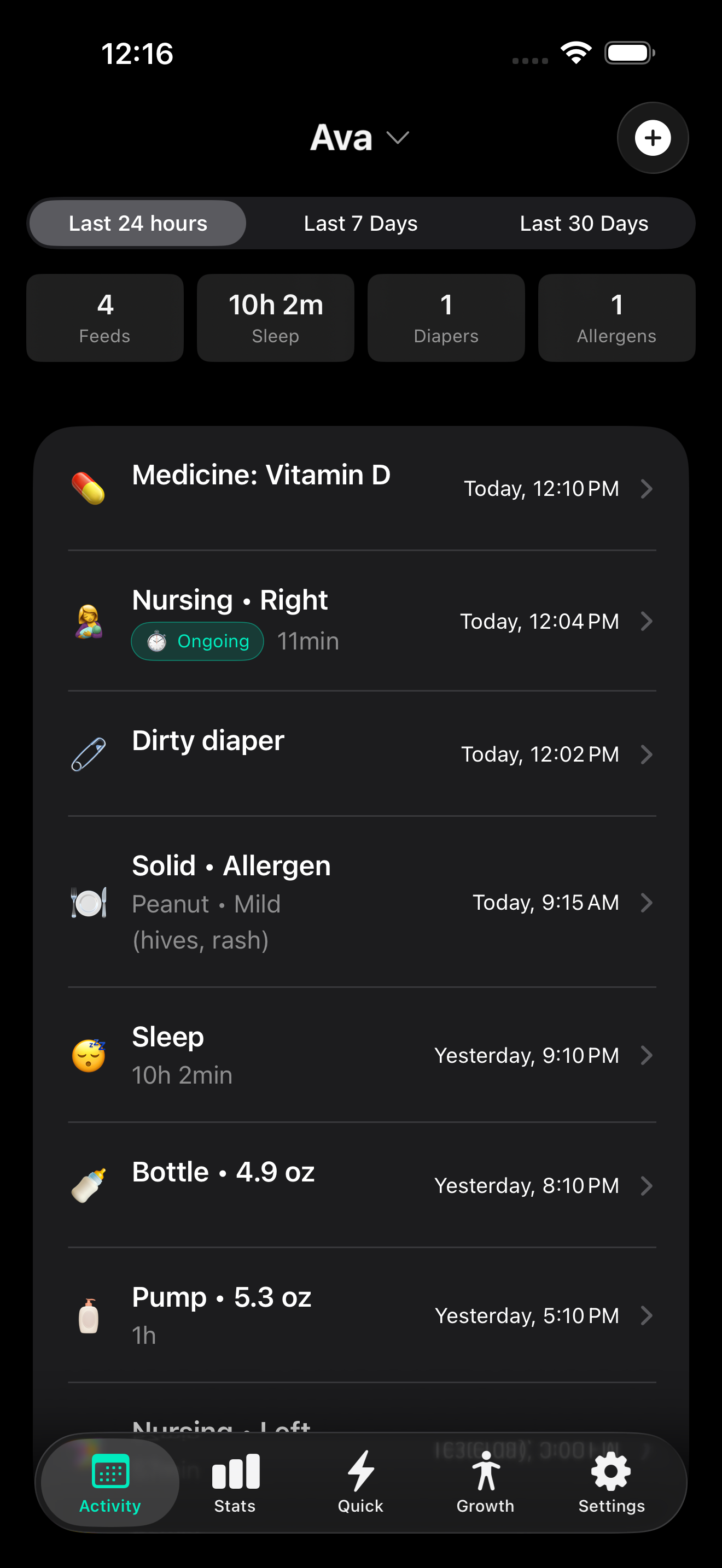This screenshot has width=722, height=1568.
Task: Expand the Nursing Right entry chevron
Action: 647,621
